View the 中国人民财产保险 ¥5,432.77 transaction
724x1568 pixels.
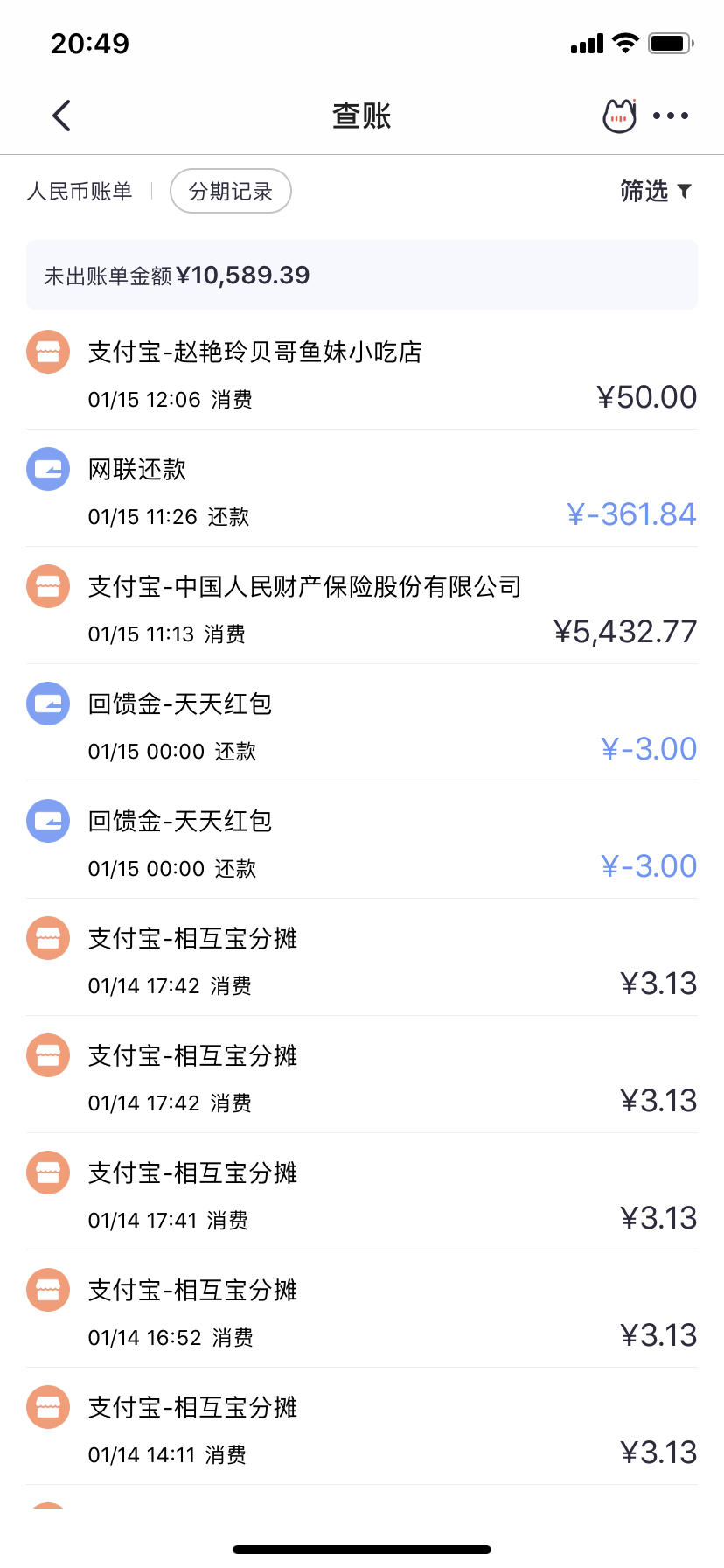pyautogui.click(x=362, y=605)
